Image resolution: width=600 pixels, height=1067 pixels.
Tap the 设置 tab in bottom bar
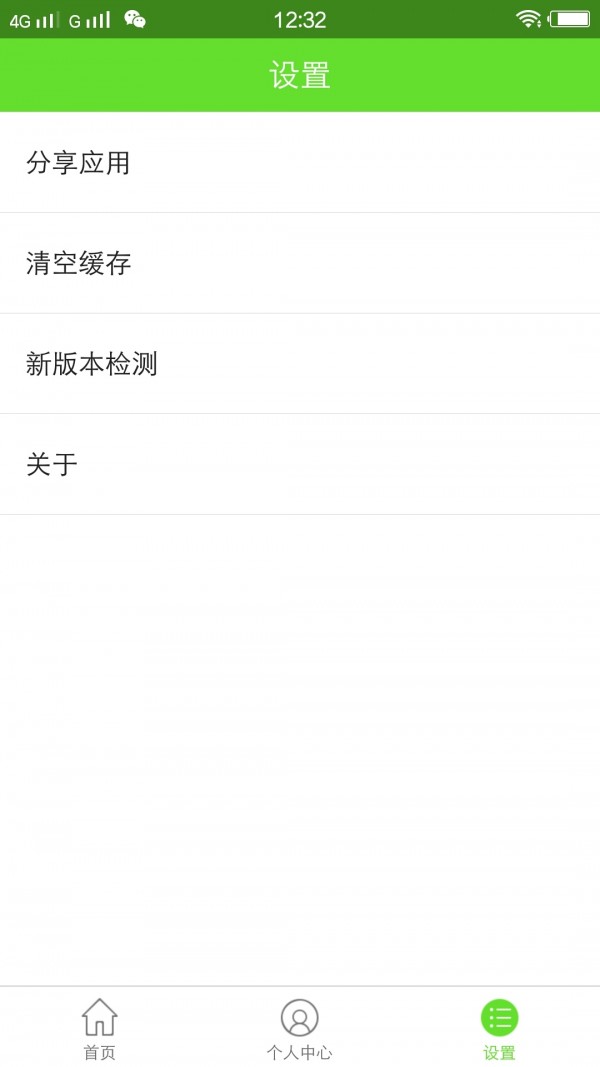coord(499,1028)
